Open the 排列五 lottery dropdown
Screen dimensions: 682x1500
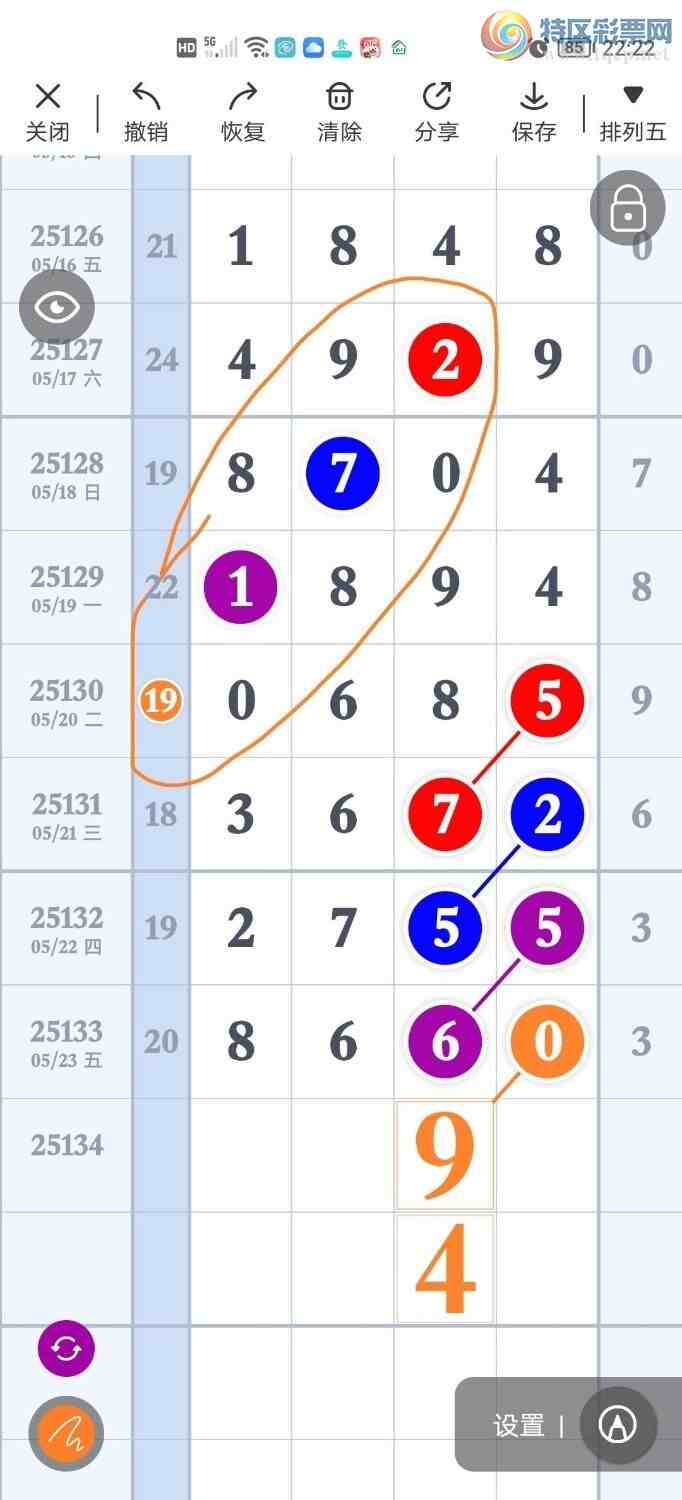click(632, 113)
